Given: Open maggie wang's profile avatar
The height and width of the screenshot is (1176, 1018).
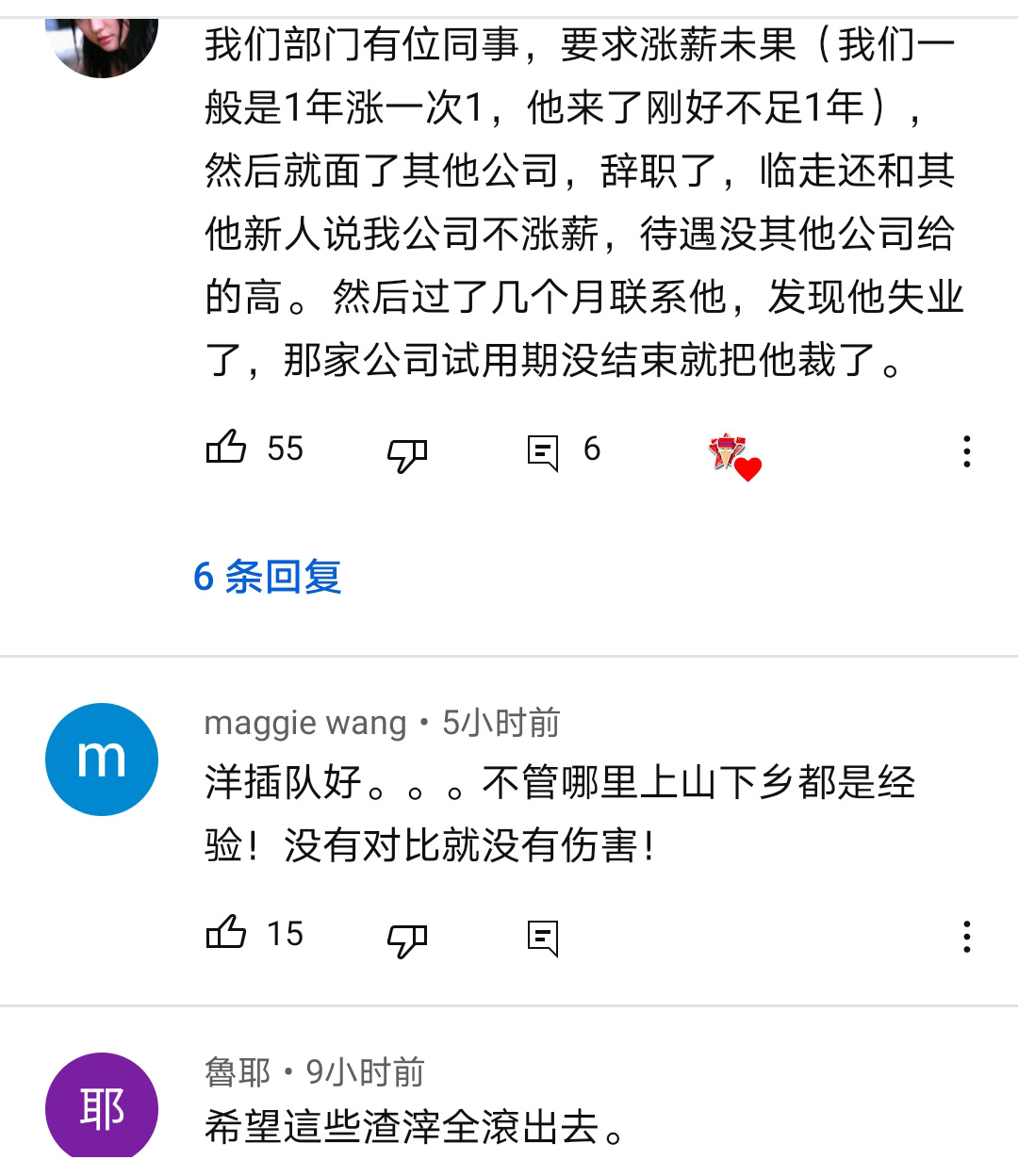Looking at the screenshot, I should click(102, 759).
